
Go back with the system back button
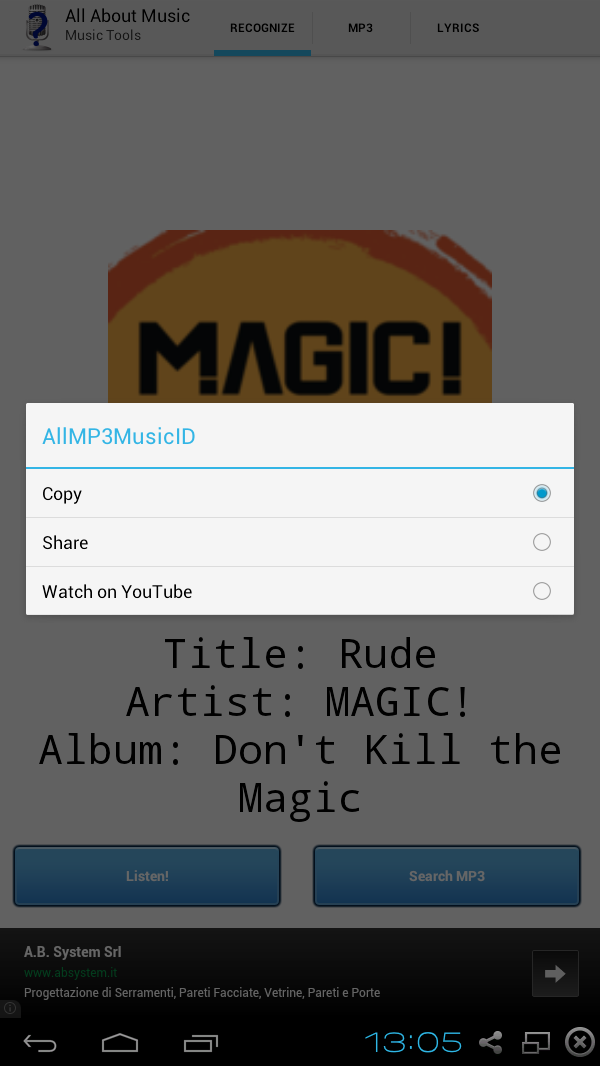point(40,1043)
